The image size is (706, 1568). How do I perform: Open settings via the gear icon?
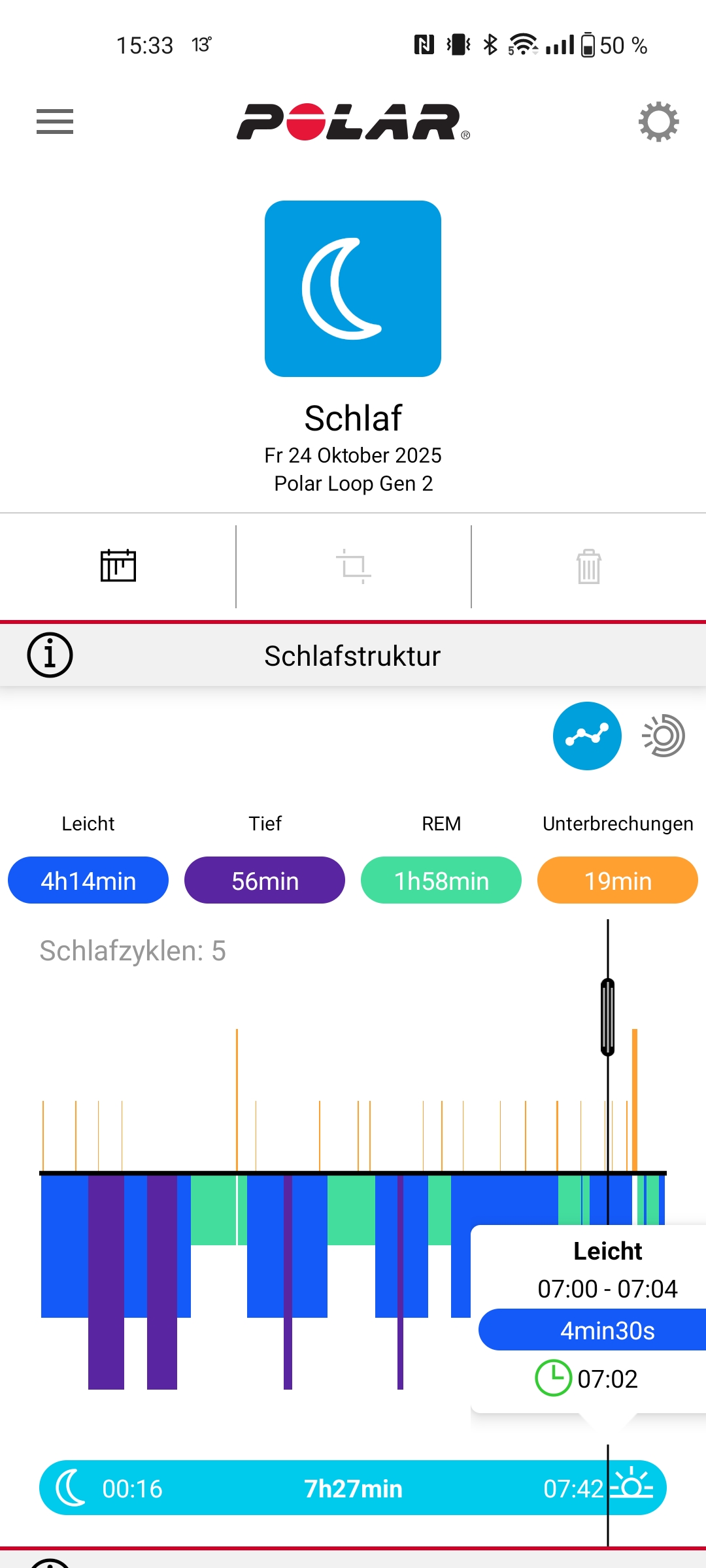pos(658,122)
